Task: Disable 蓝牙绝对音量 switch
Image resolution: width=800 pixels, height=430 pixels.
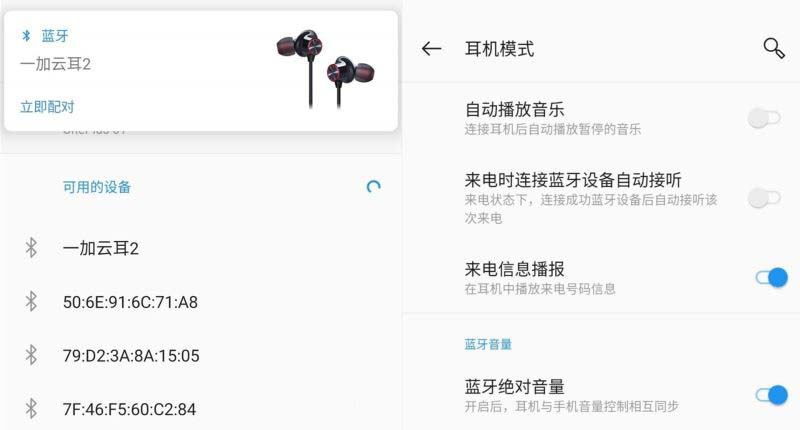Action: point(771,395)
